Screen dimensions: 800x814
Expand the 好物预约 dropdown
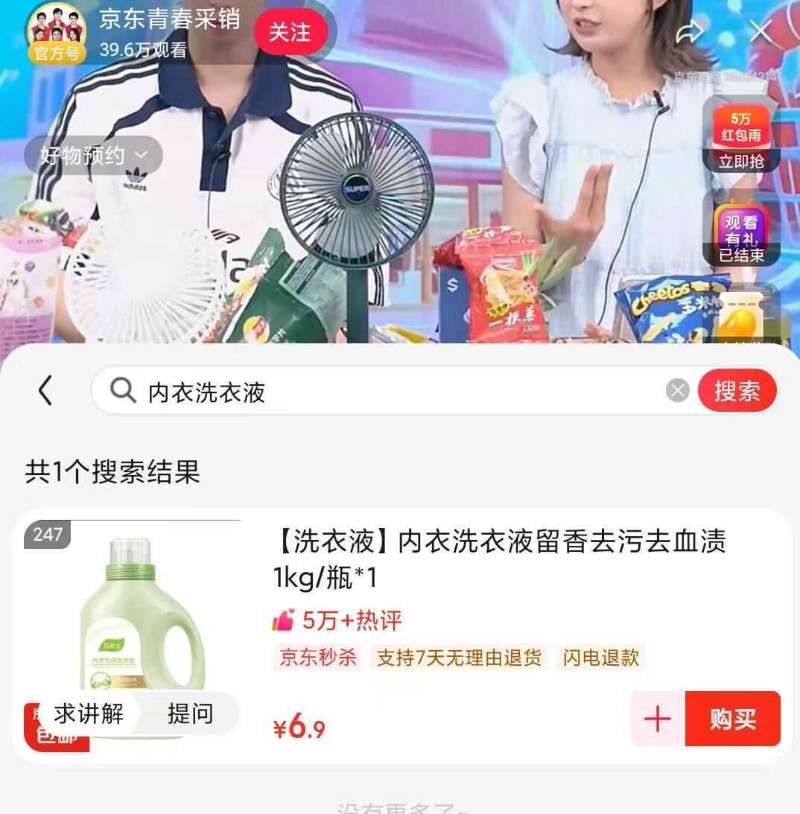tap(94, 156)
